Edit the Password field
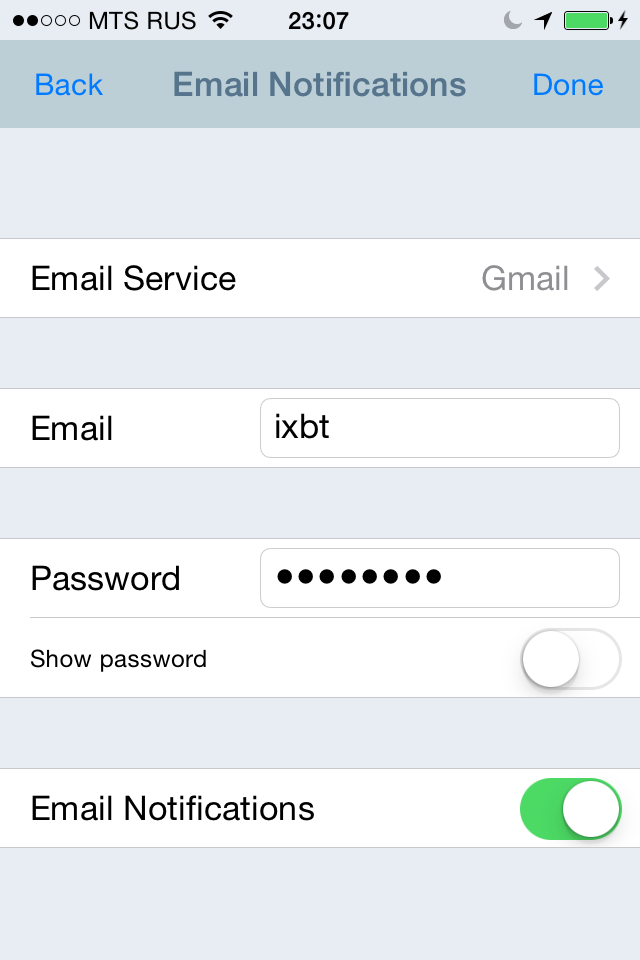 pyautogui.click(x=439, y=578)
